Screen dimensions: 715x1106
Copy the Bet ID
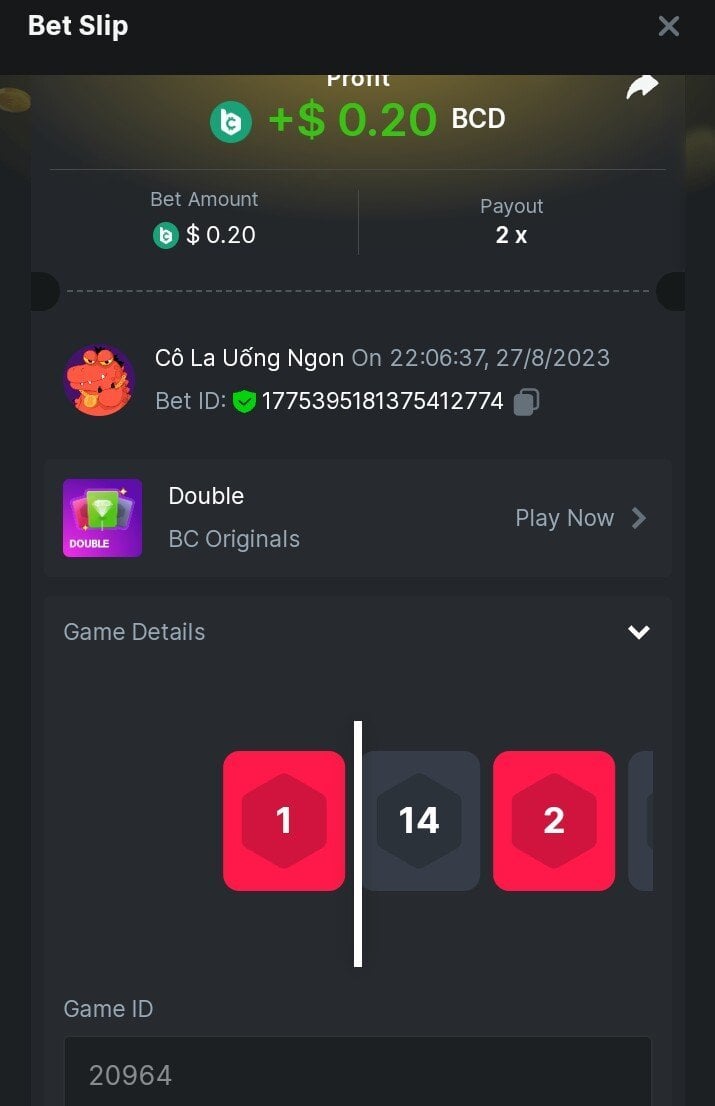pos(526,402)
